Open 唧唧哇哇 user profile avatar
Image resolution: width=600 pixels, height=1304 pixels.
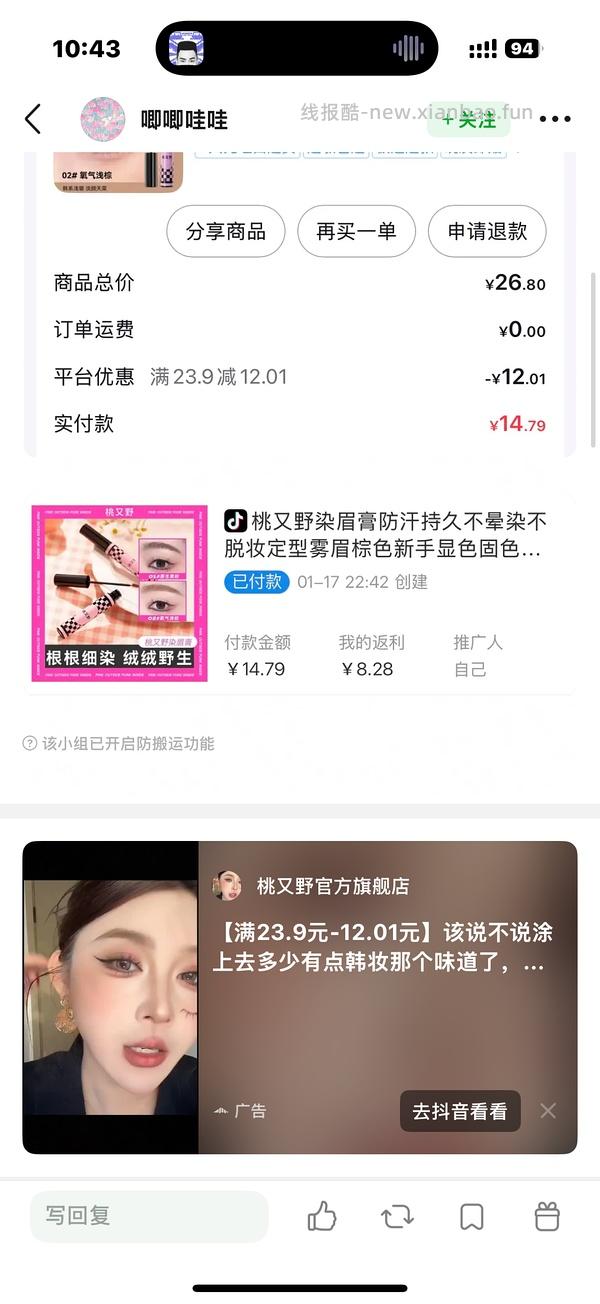[103, 120]
